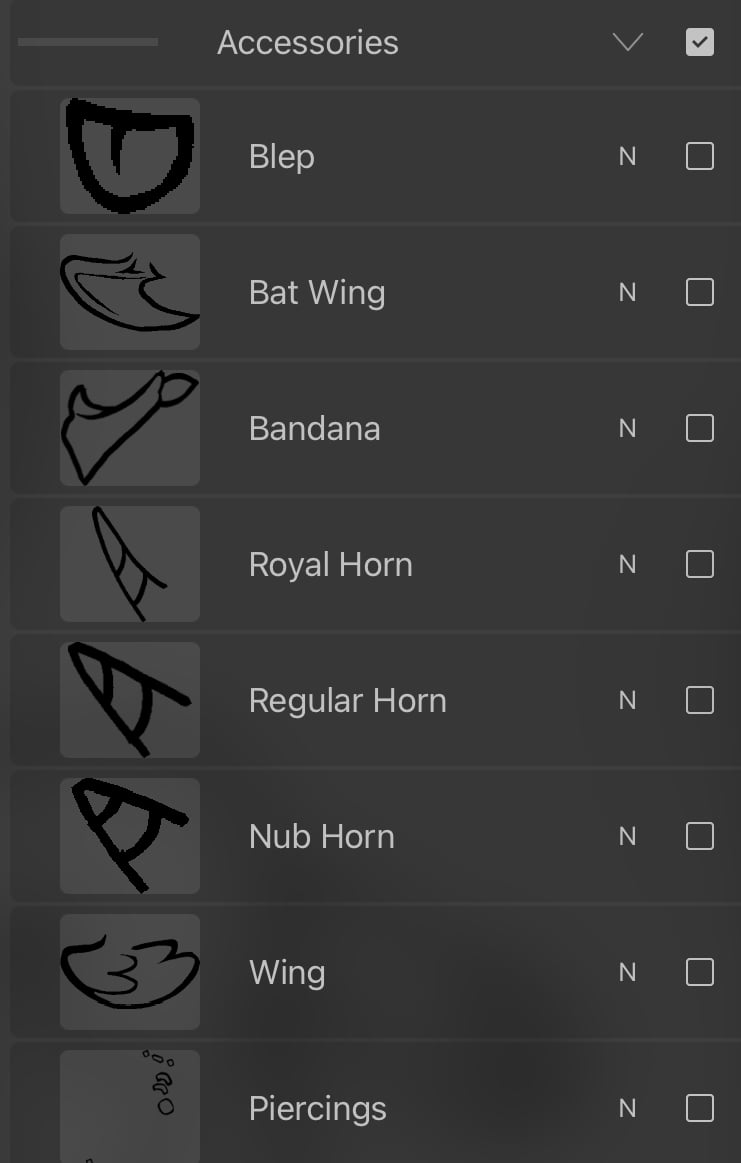741x1163 pixels.
Task: Check the Regular Horn layer box
Action: [x=700, y=700]
